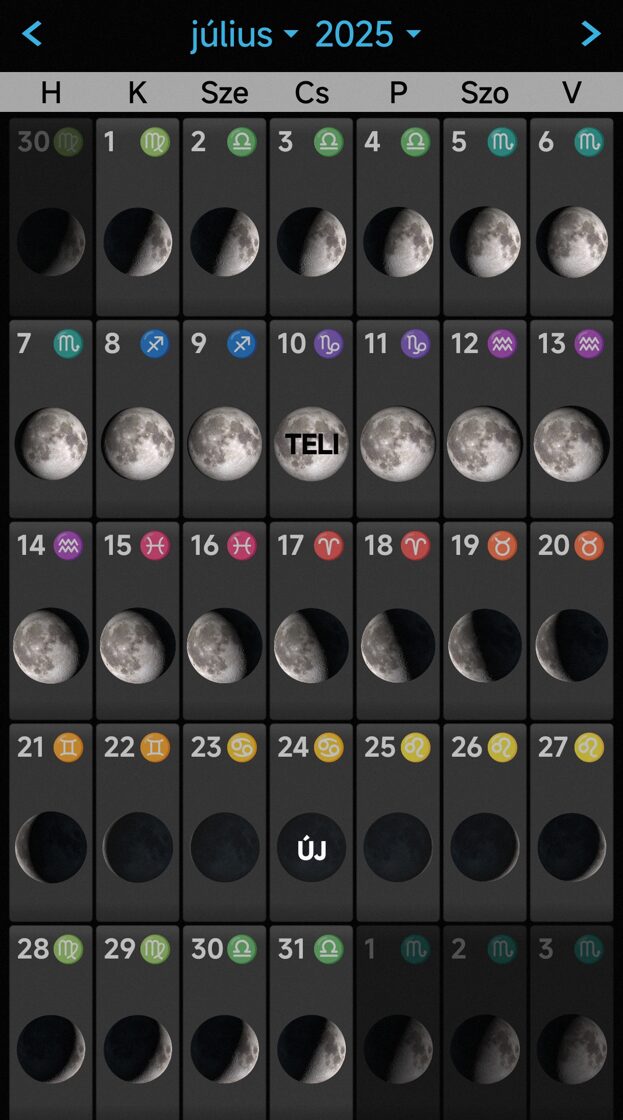
Task: Select July 4 in the calendar
Action: [398, 217]
